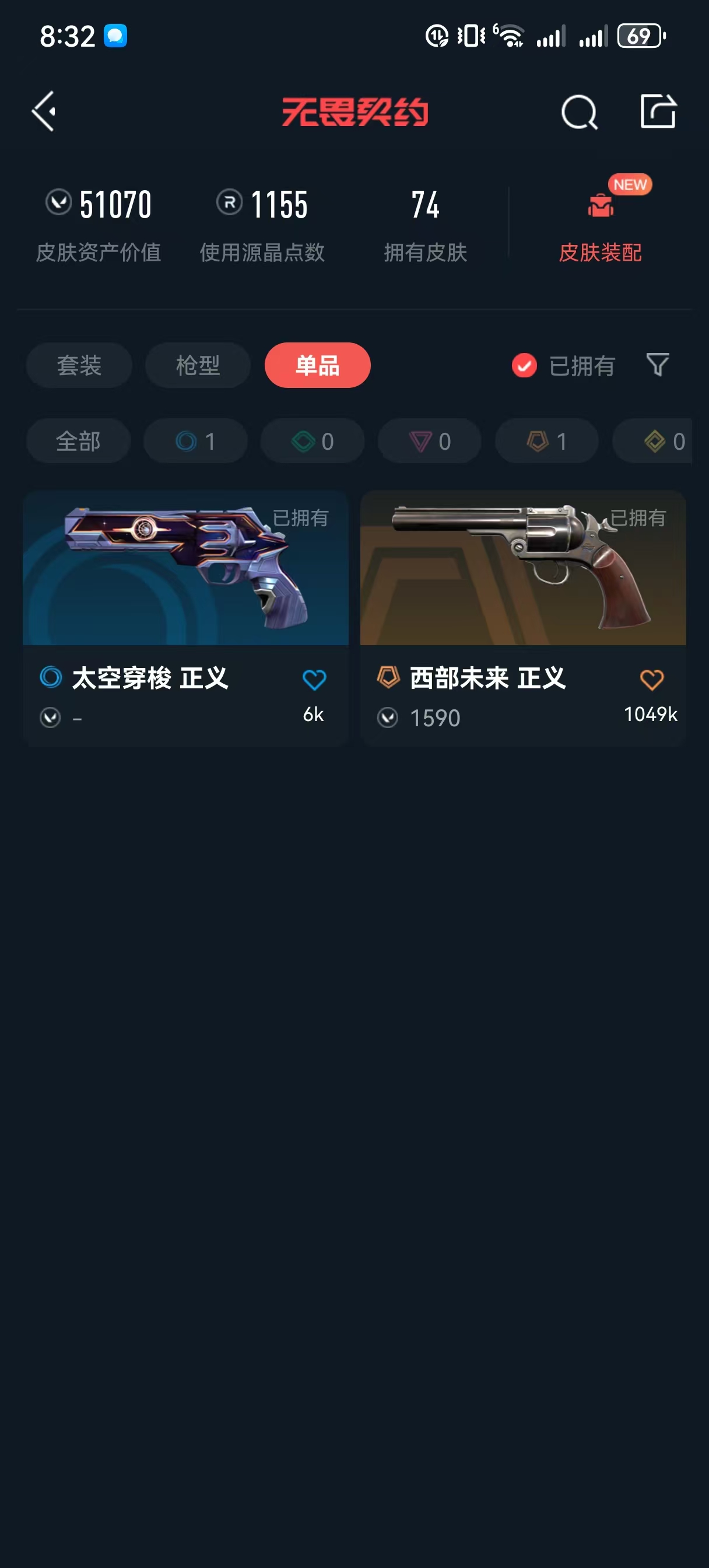Filter by the green diamond tier chip

tap(313, 440)
